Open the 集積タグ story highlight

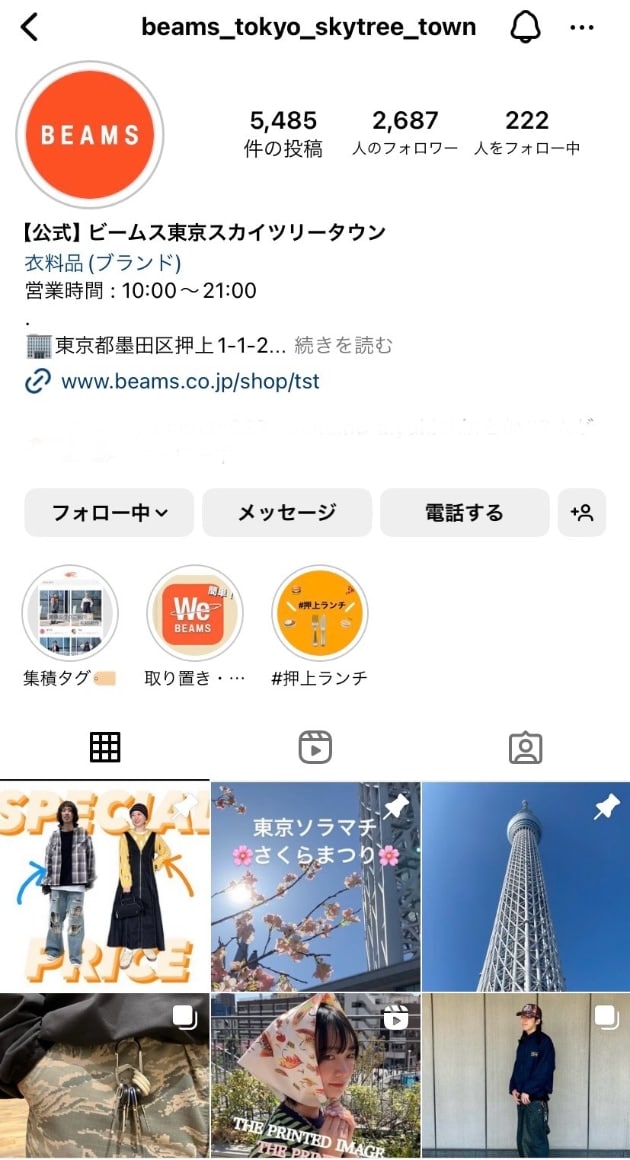(70, 613)
